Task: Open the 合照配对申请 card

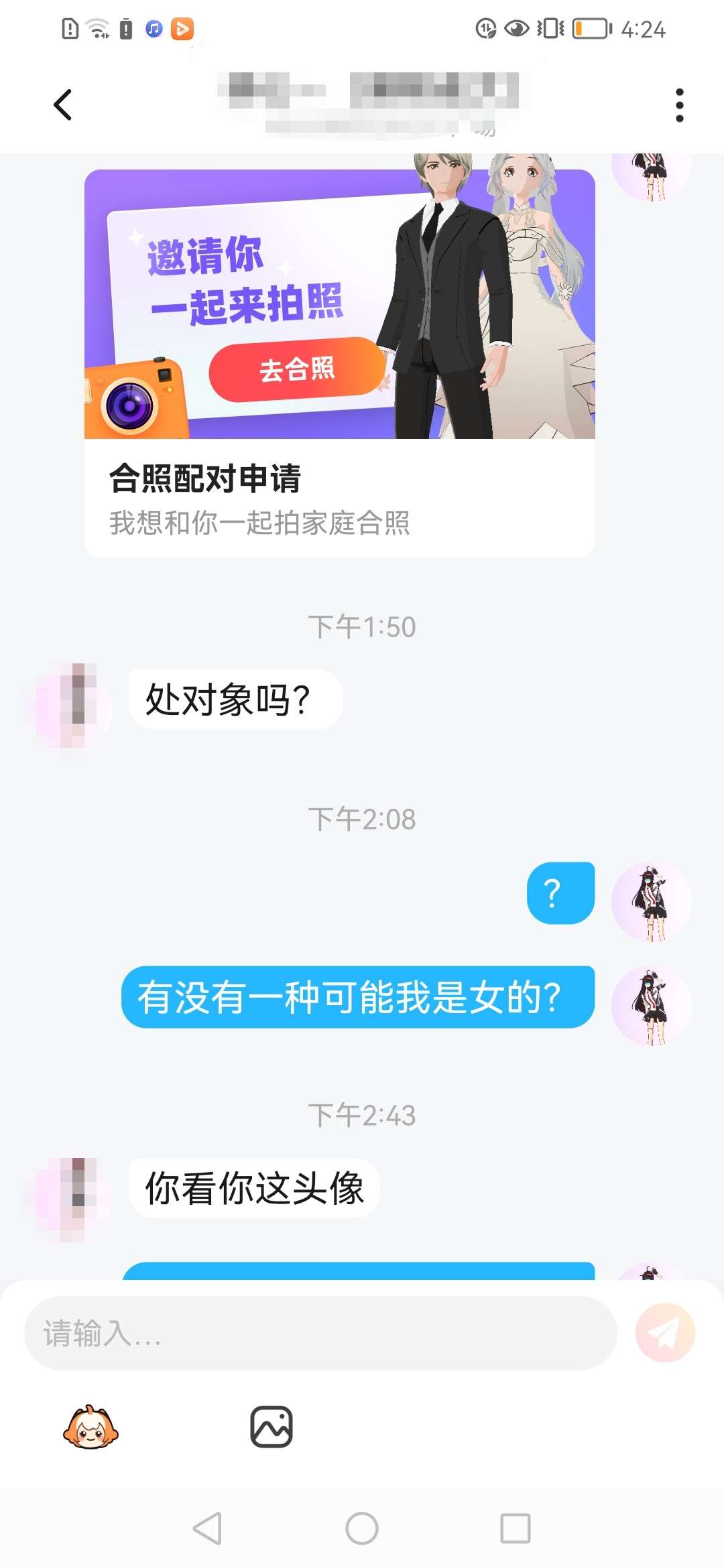Action: pyautogui.click(x=339, y=497)
